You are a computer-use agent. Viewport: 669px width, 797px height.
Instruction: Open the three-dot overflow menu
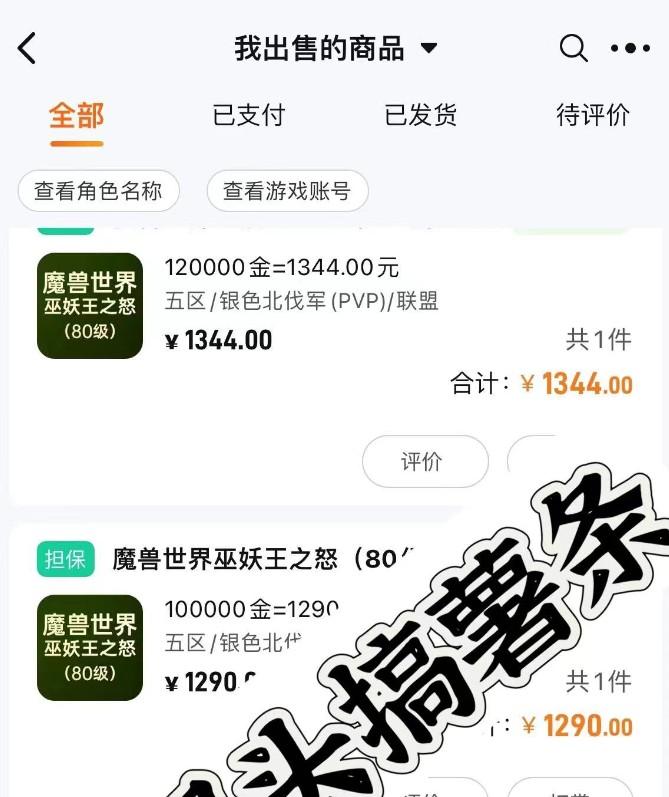point(630,48)
